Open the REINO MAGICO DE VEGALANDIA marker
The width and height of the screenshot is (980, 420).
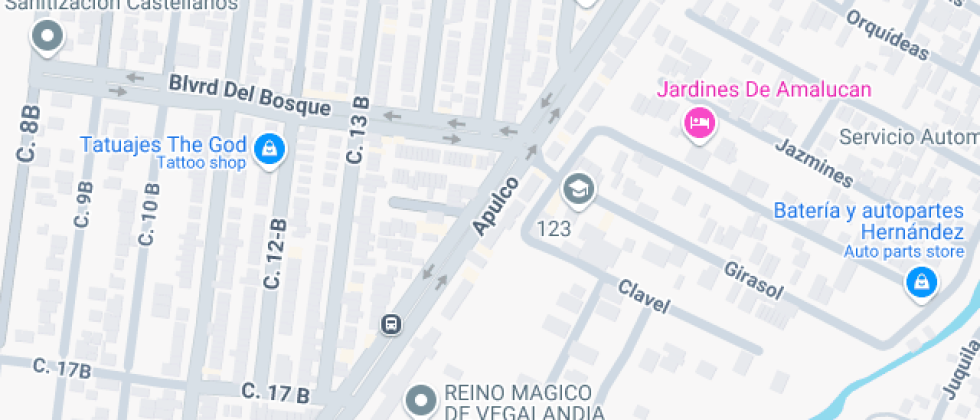click(x=421, y=401)
